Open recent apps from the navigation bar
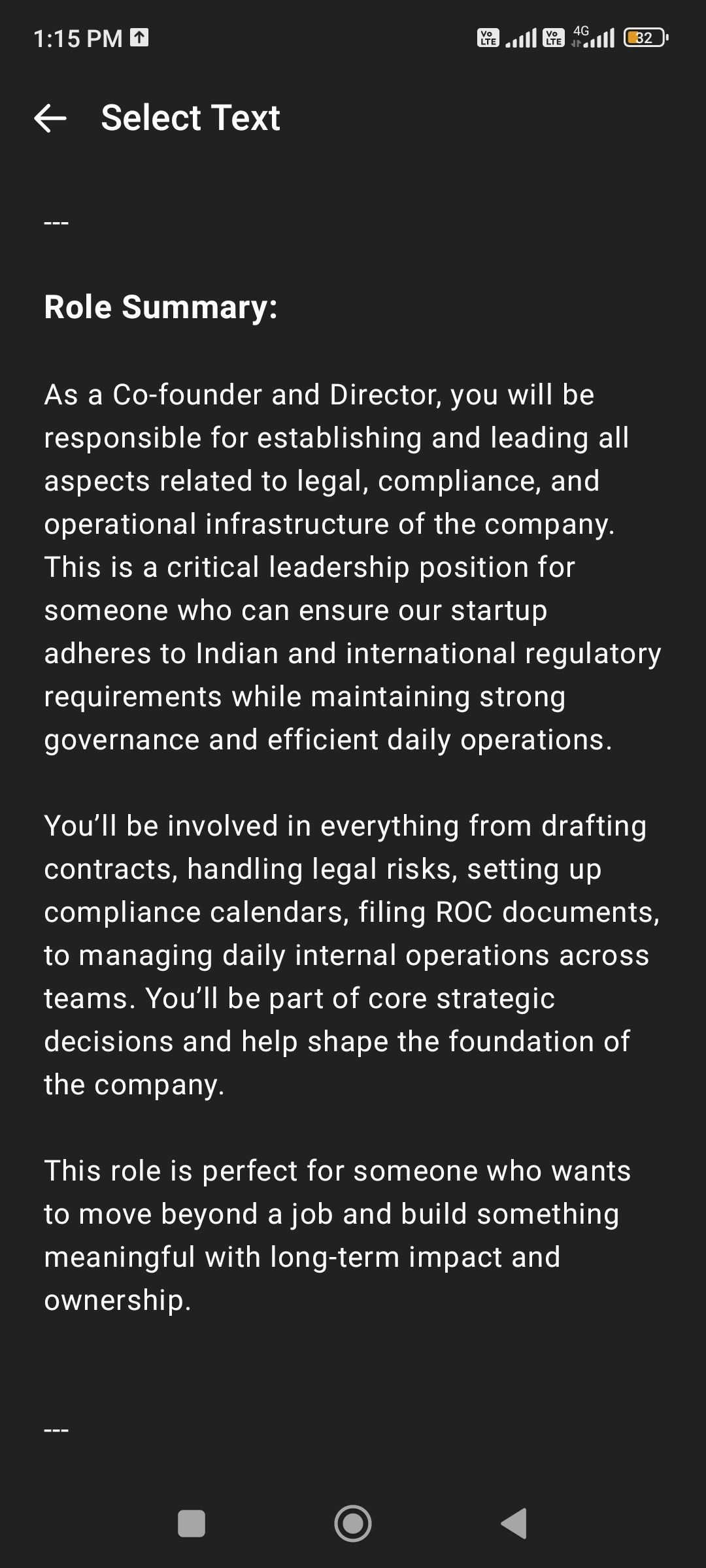The width and height of the screenshot is (706, 1568). point(192,1524)
